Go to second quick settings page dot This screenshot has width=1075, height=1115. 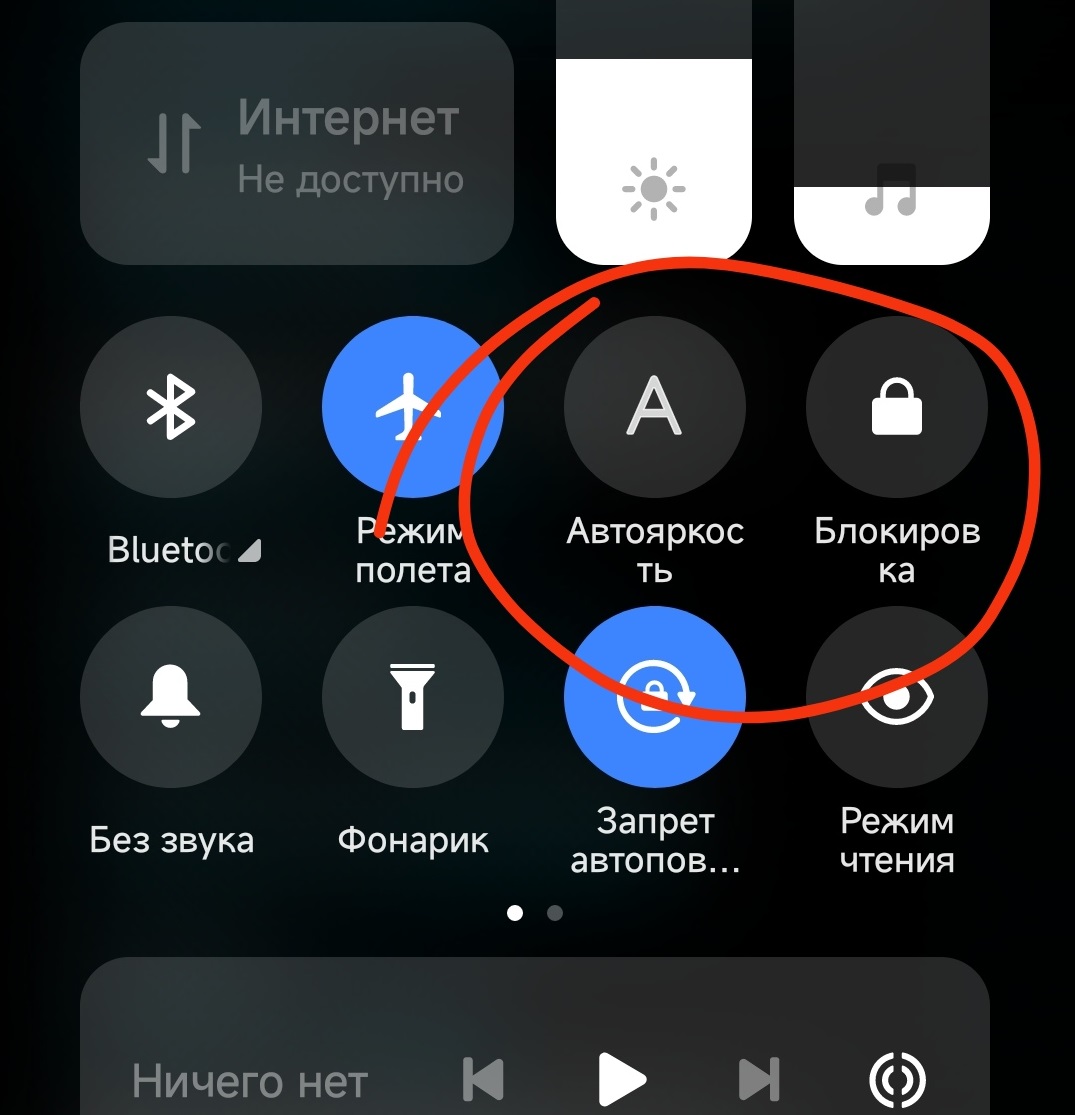pos(555,913)
